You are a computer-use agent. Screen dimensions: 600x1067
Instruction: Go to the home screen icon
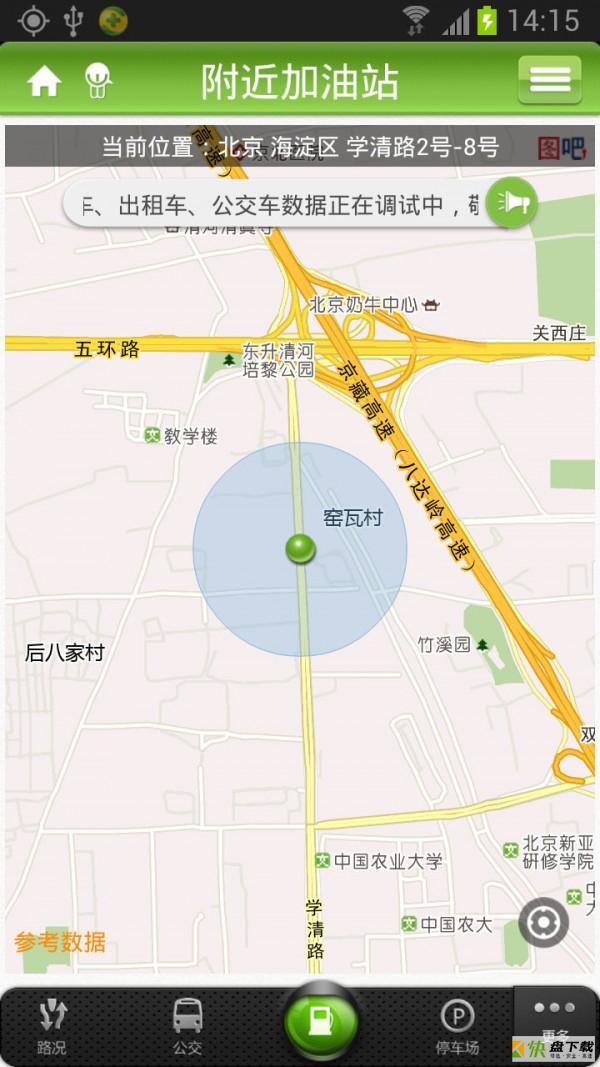44,82
